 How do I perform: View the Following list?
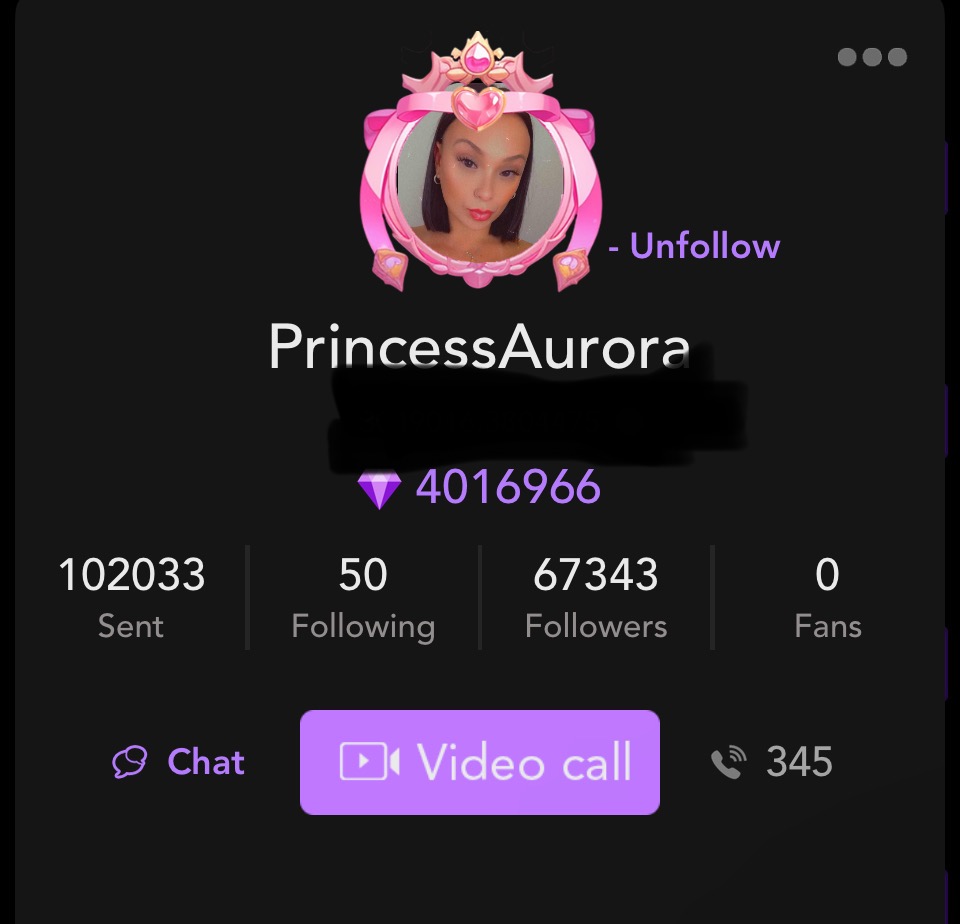tap(363, 597)
